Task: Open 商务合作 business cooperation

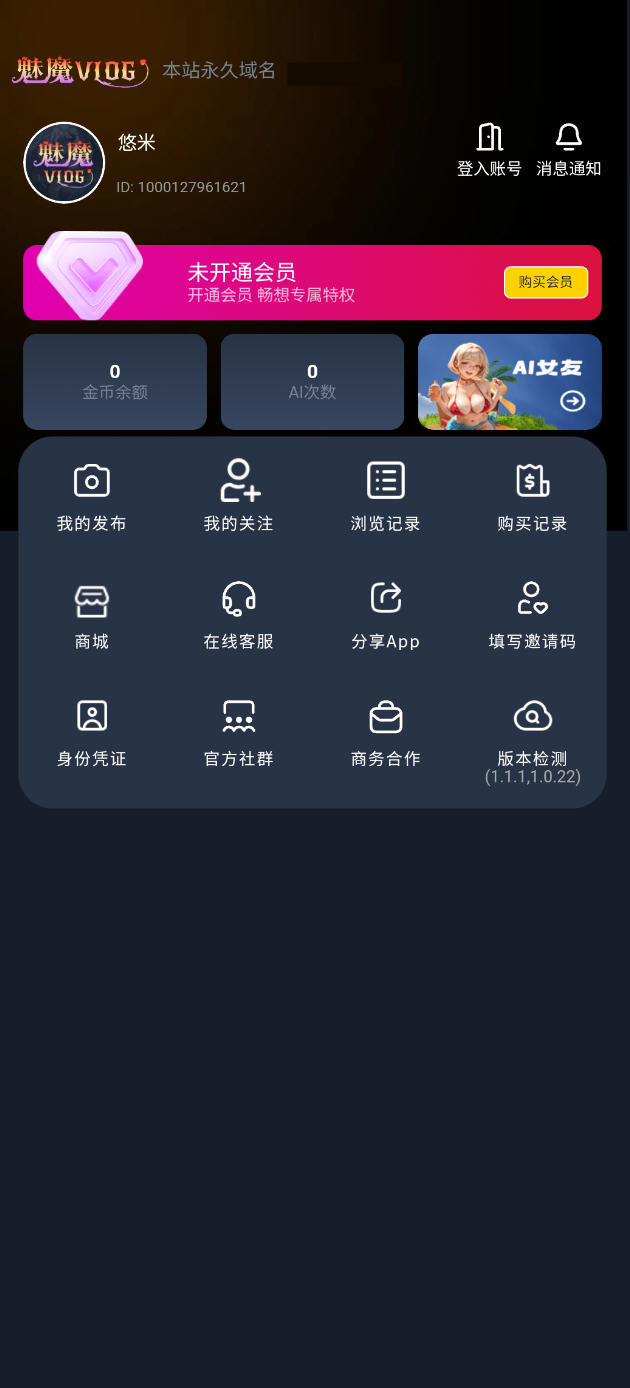Action: [x=385, y=732]
